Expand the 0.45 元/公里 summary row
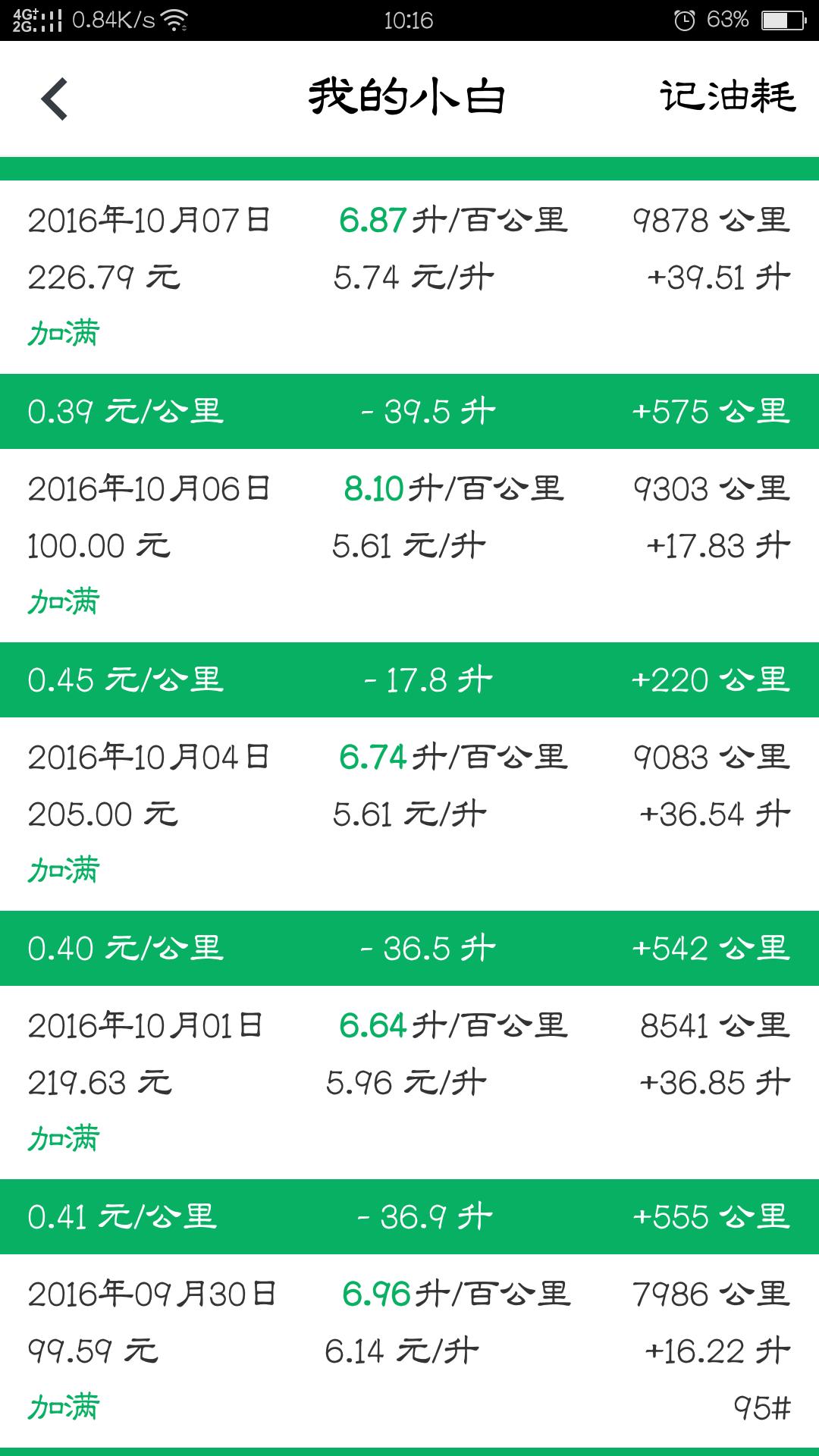819x1456 pixels. pyautogui.click(x=129, y=680)
